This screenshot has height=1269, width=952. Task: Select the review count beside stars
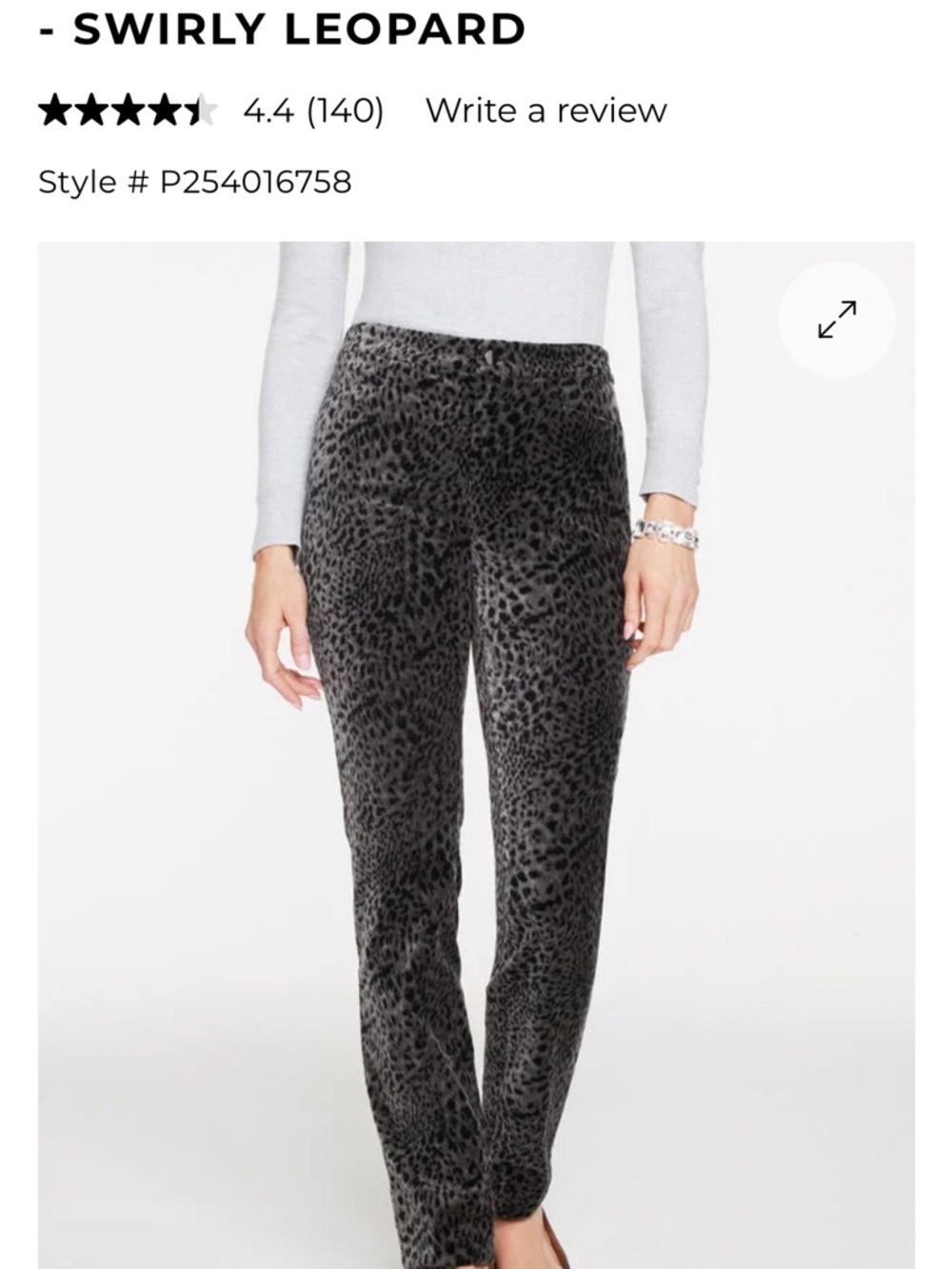coord(347,110)
